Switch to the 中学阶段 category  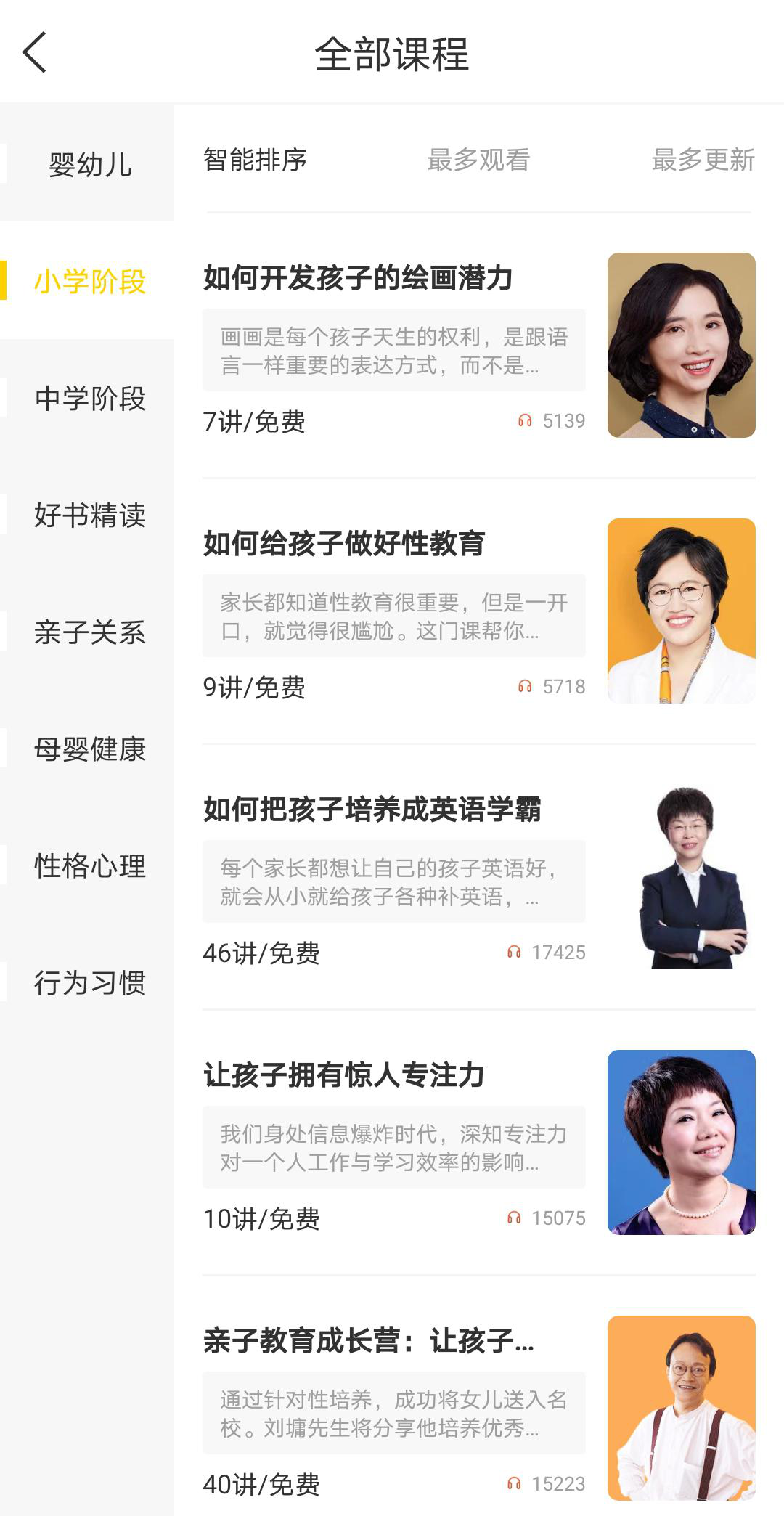coord(90,398)
